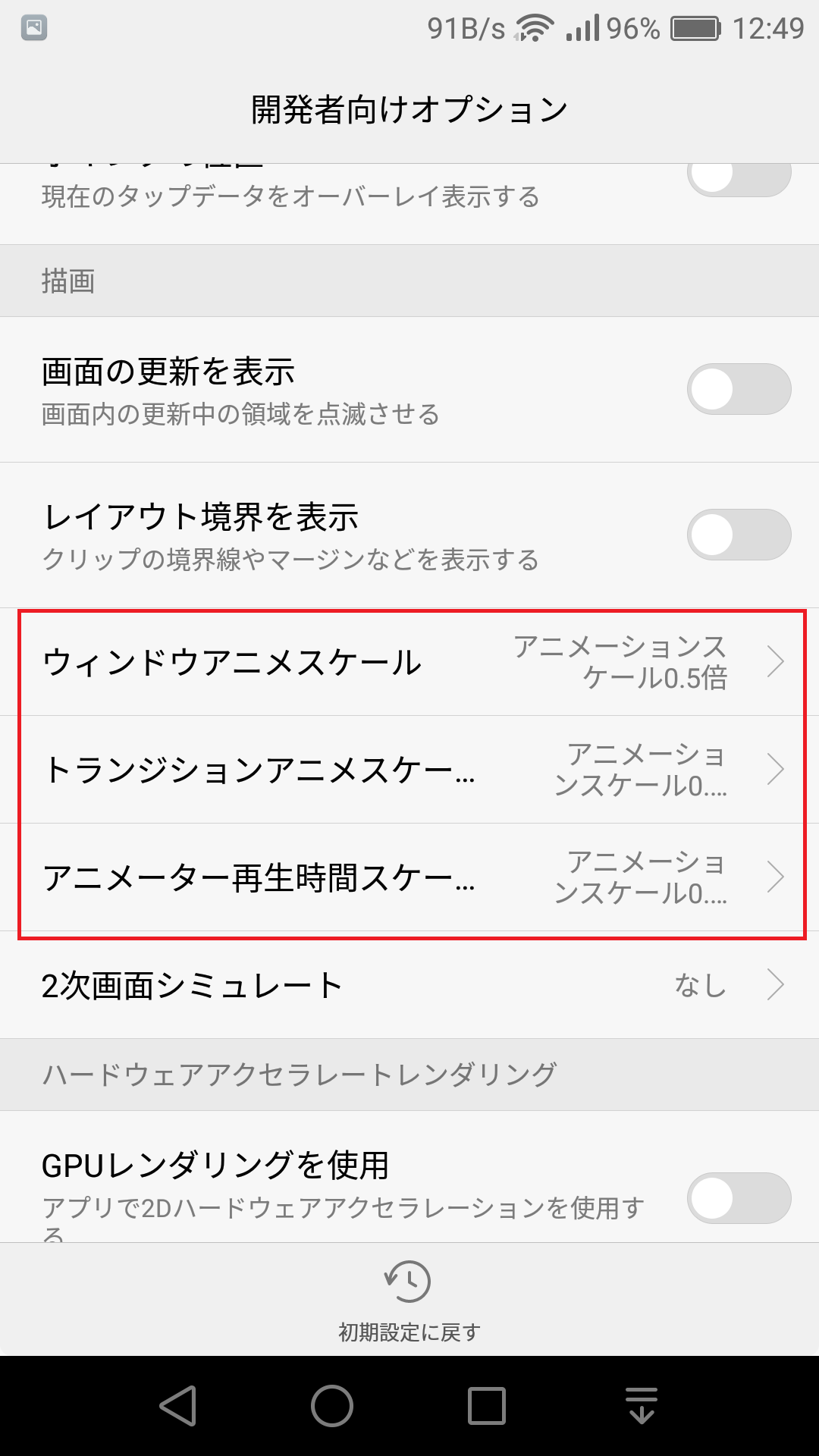The image size is (819, 1456).
Task: Open 2次画面シミュレート options
Action: click(409, 985)
